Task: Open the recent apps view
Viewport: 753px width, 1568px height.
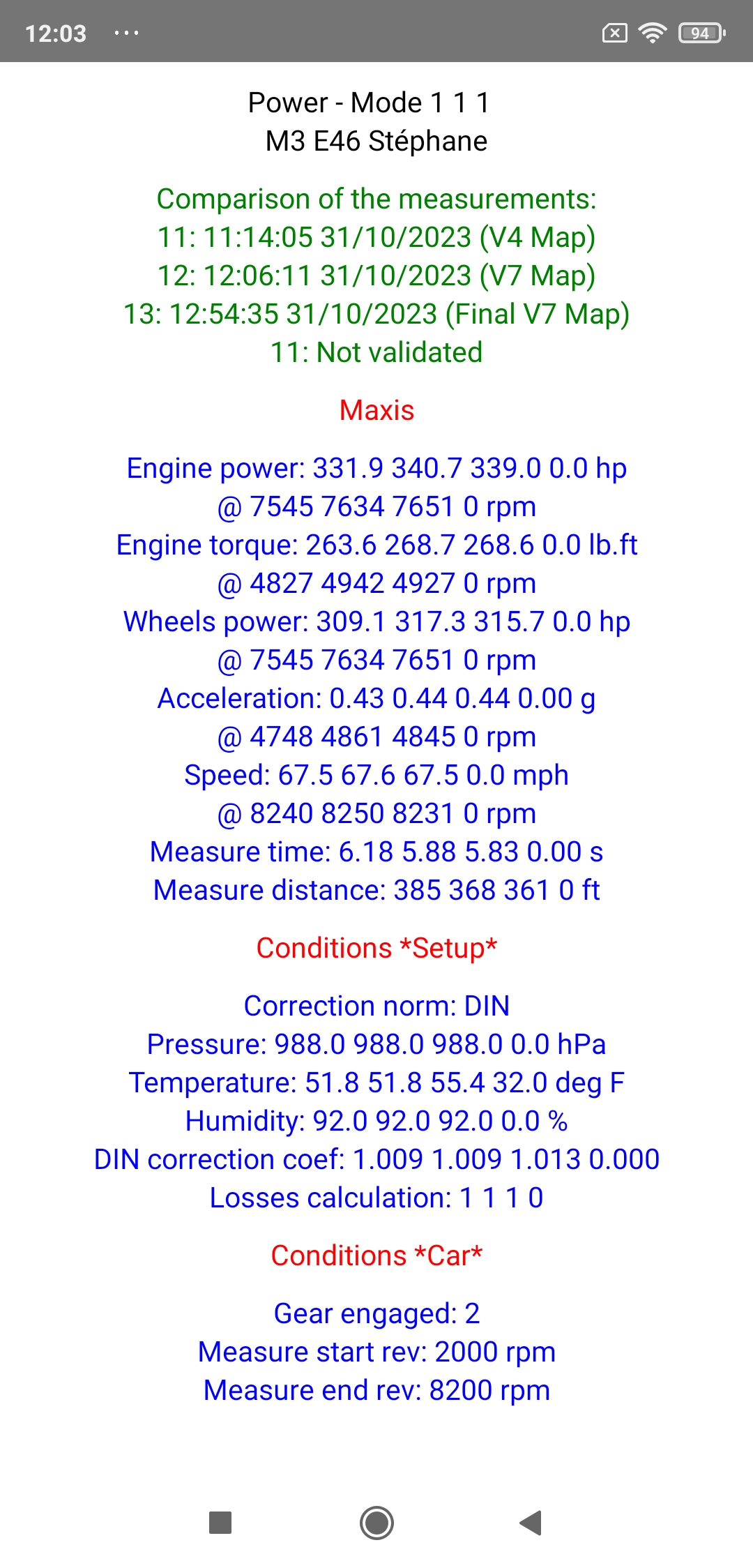Action: coord(220,1523)
